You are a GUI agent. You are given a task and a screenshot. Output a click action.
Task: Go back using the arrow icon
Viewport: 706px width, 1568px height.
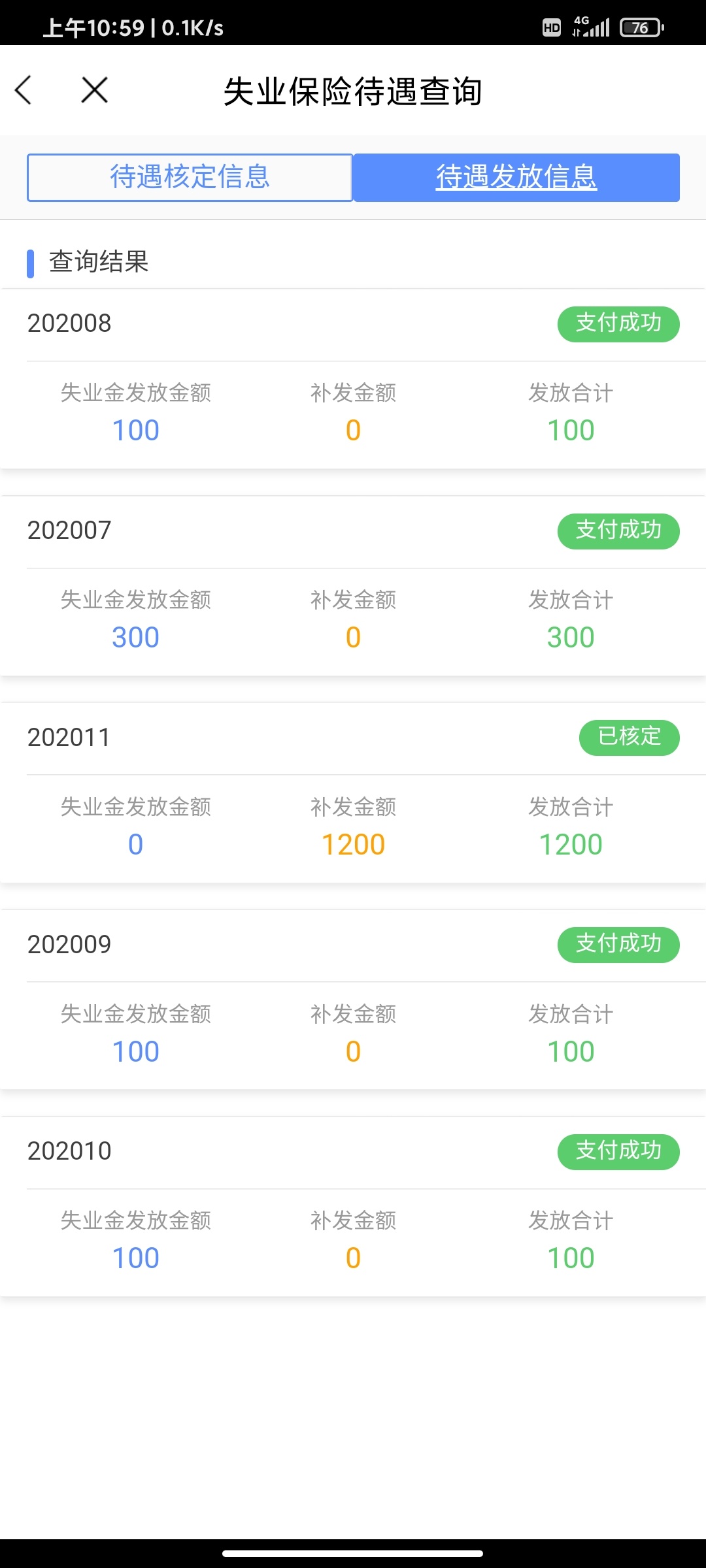pos(24,90)
